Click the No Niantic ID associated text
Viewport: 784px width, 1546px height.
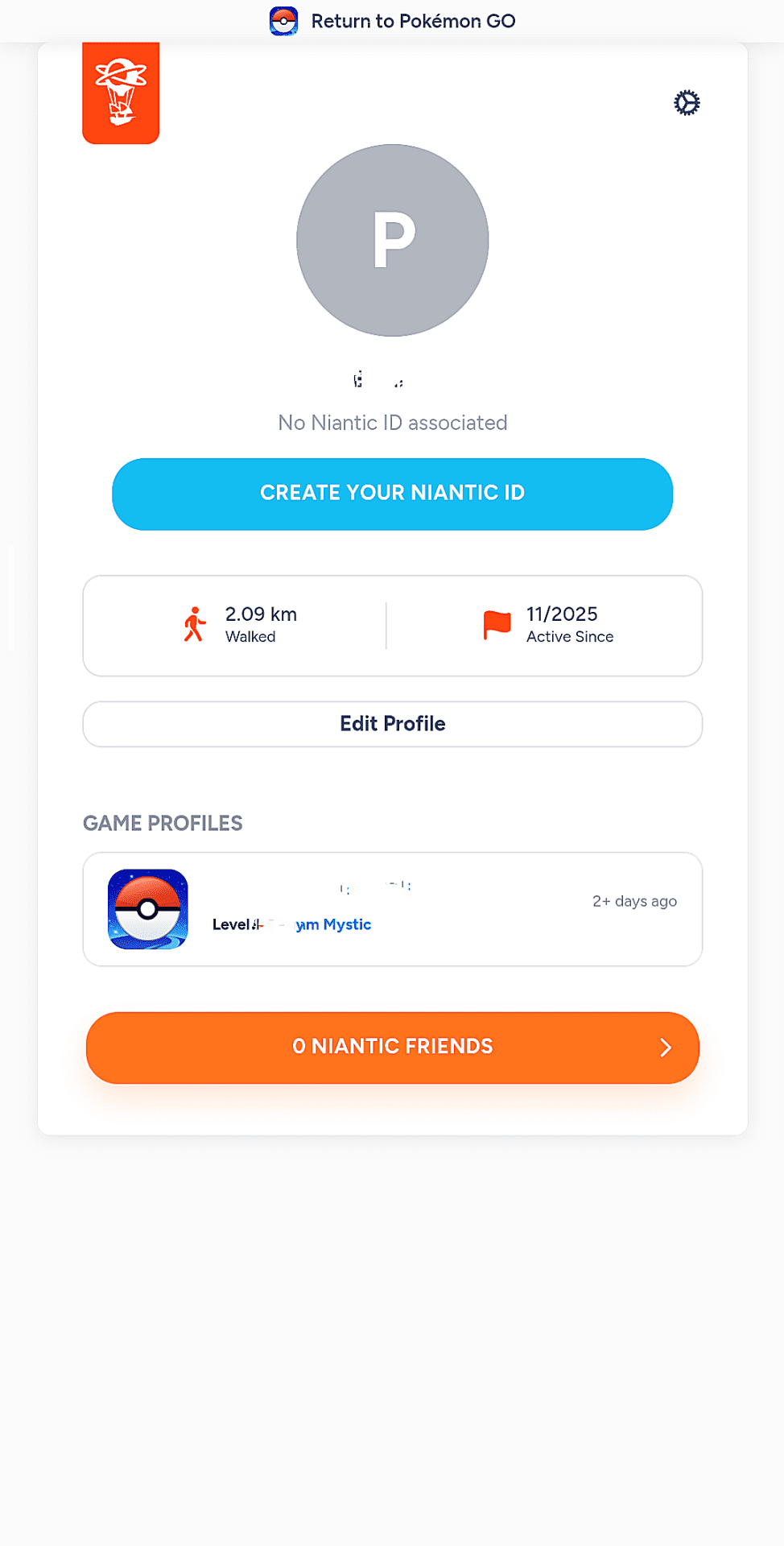[x=392, y=422]
